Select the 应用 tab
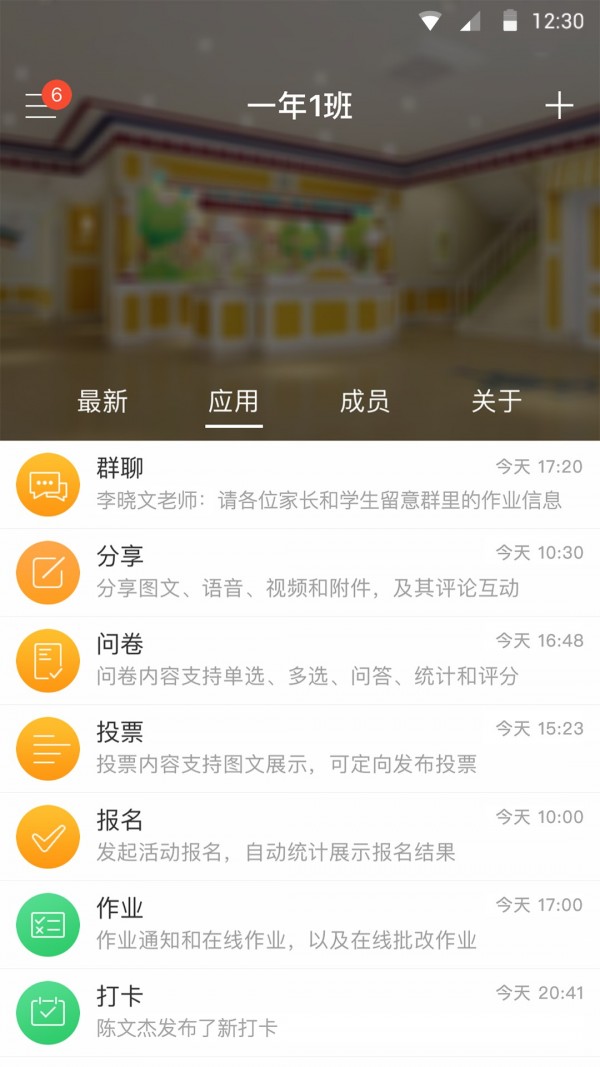600x1067 pixels. pos(234,402)
